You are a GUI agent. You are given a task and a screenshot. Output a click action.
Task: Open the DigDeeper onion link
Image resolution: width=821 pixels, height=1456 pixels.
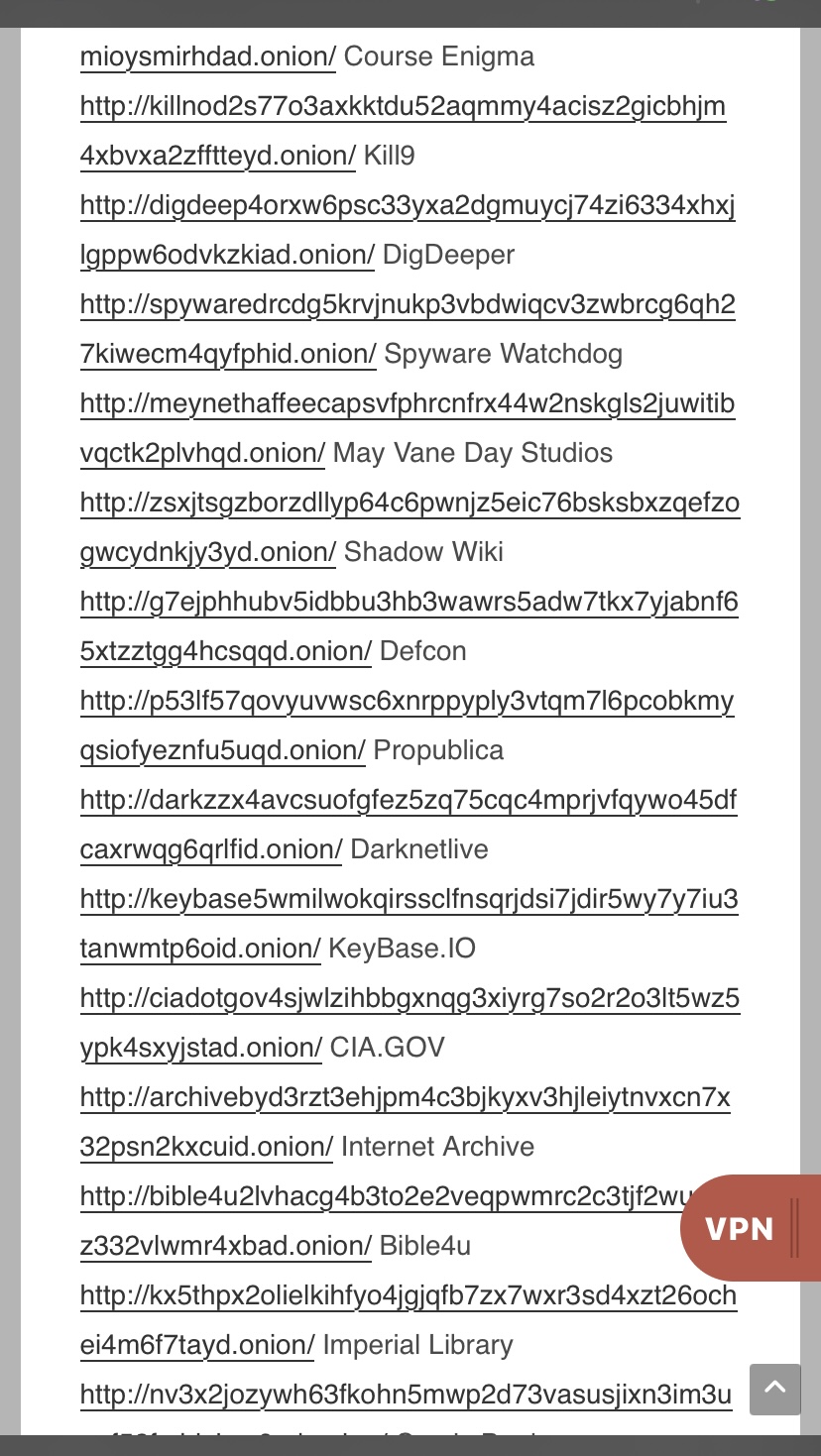407,206
